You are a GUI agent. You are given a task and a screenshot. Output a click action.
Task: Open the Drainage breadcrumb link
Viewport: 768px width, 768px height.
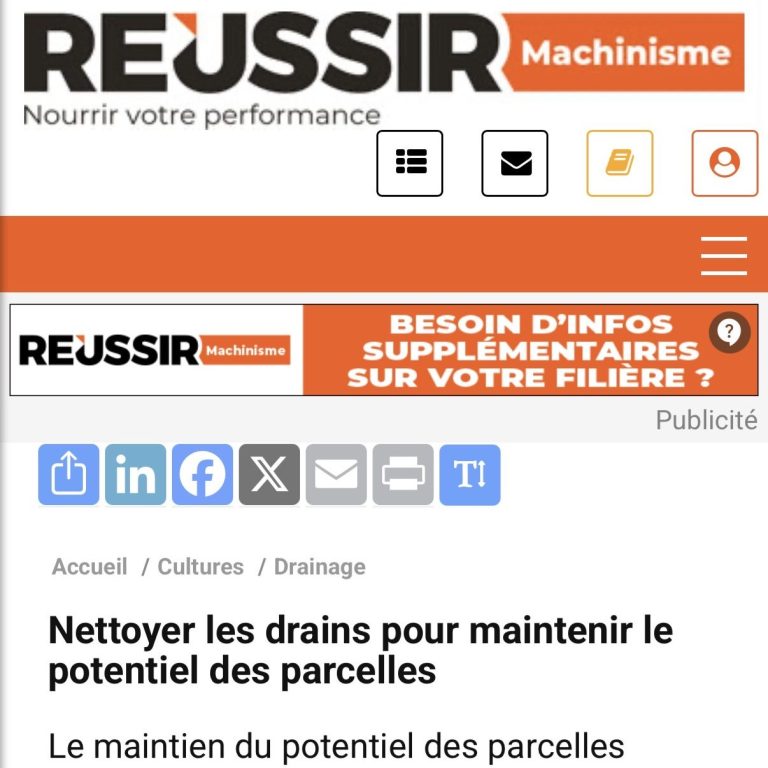click(x=320, y=567)
